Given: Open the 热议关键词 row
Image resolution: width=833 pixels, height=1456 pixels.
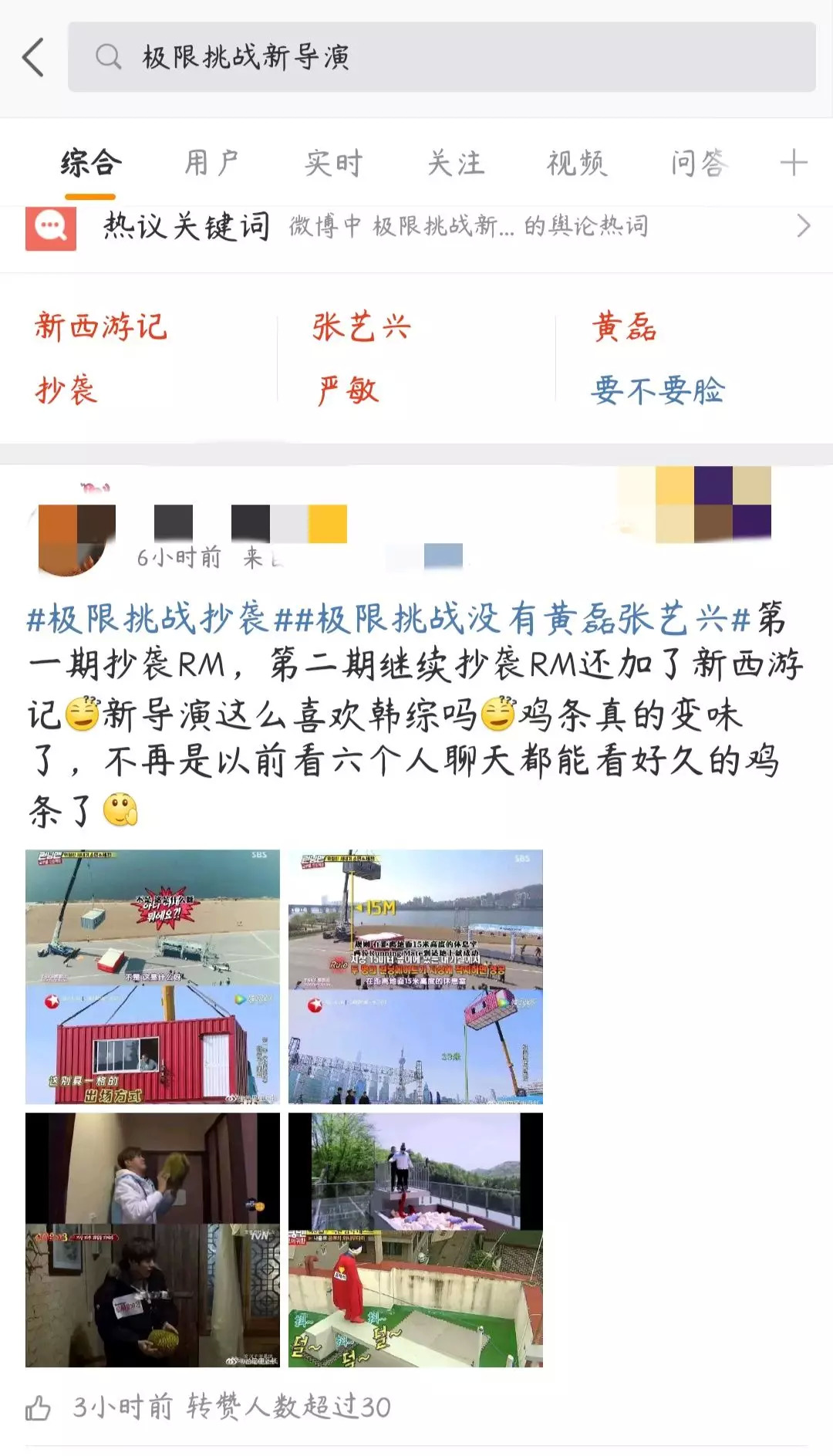Looking at the screenshot, I should click(x=416, y=227).
